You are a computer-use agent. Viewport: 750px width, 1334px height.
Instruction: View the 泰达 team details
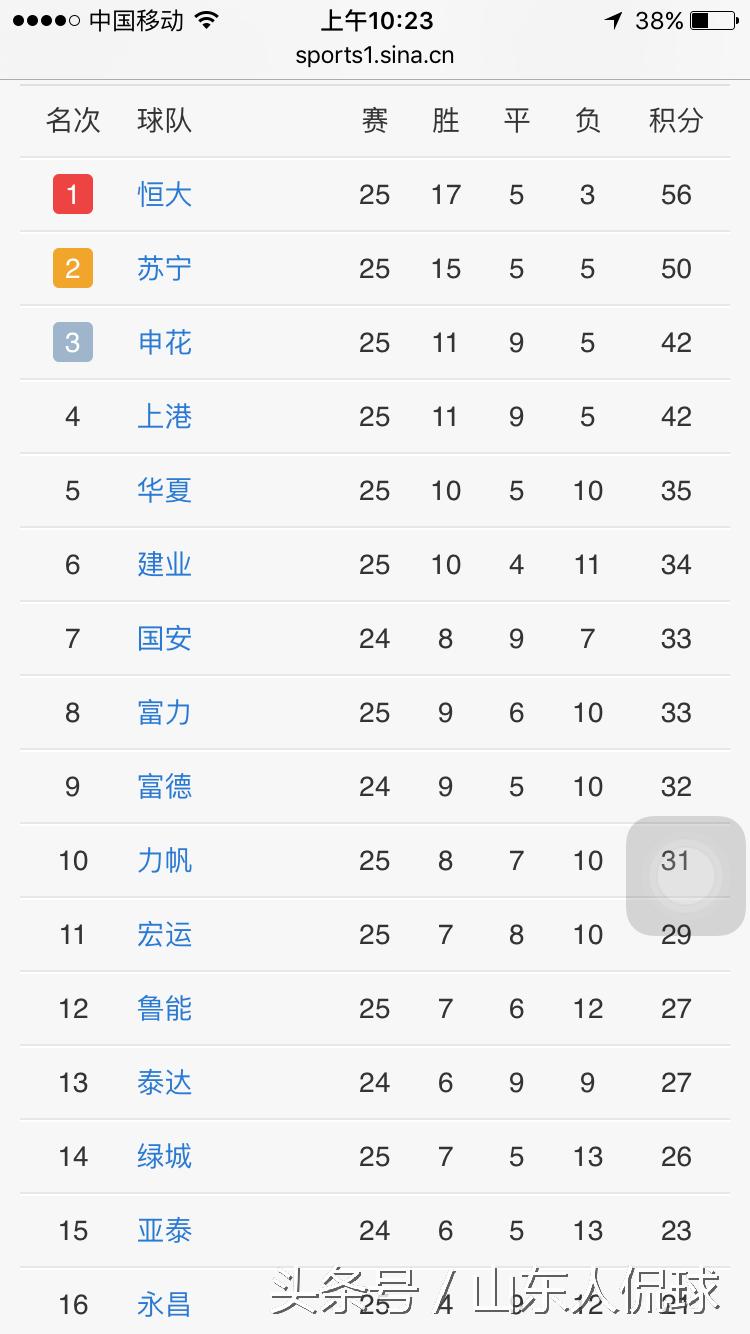click(x=164, y=1082)
